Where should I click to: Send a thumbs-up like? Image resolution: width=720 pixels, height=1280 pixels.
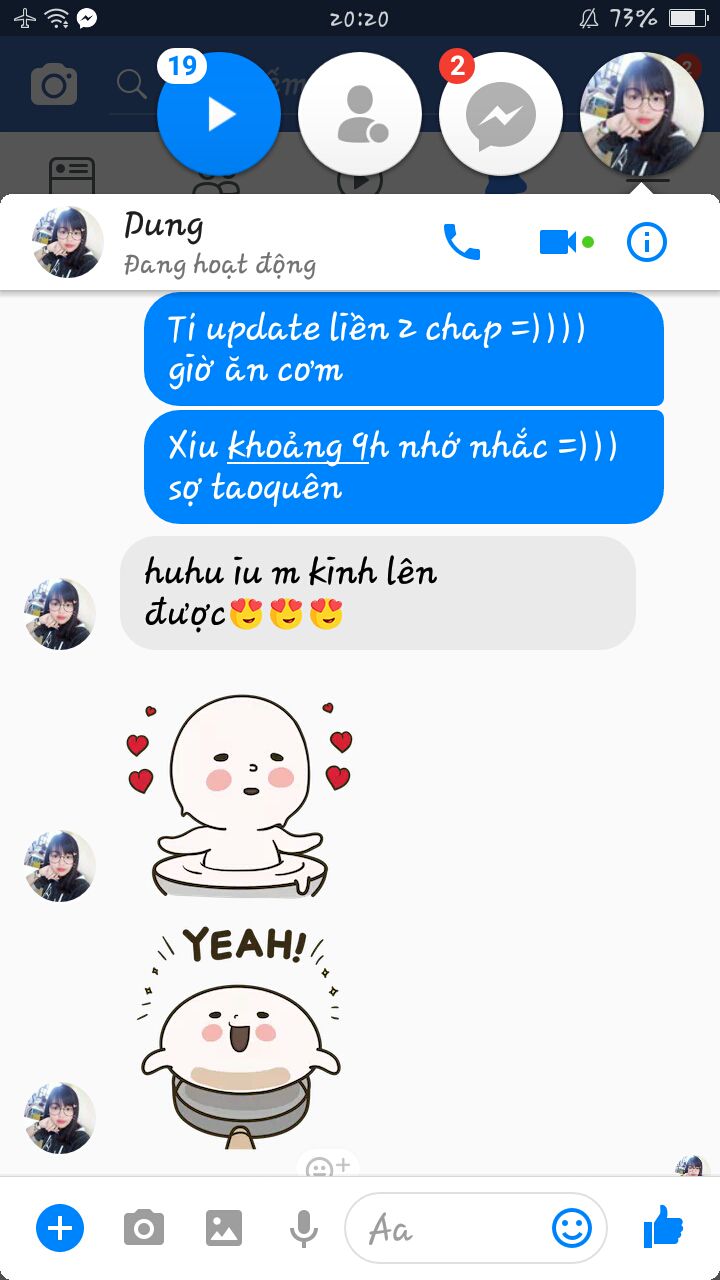click(663, 1226)
